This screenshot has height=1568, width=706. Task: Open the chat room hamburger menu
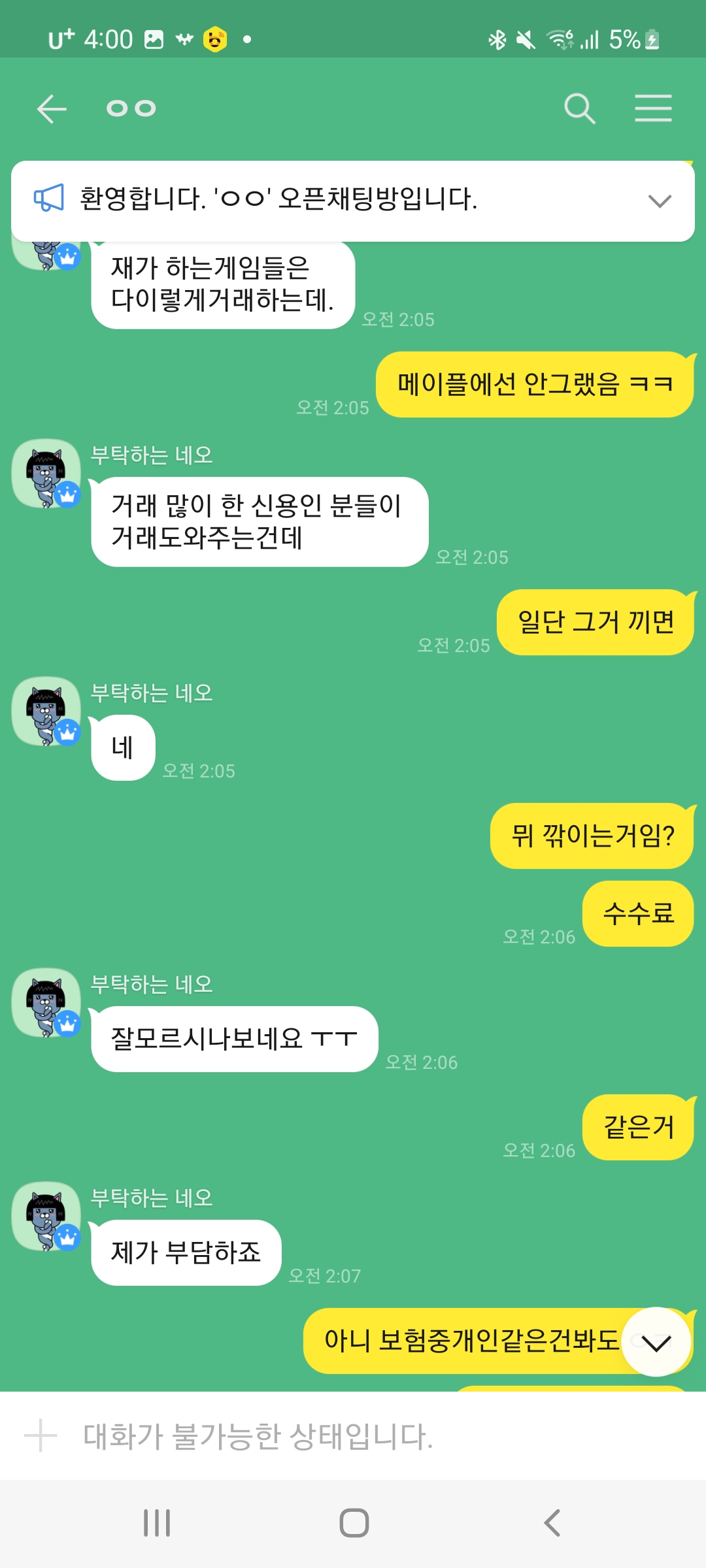[x=653, y=108]
